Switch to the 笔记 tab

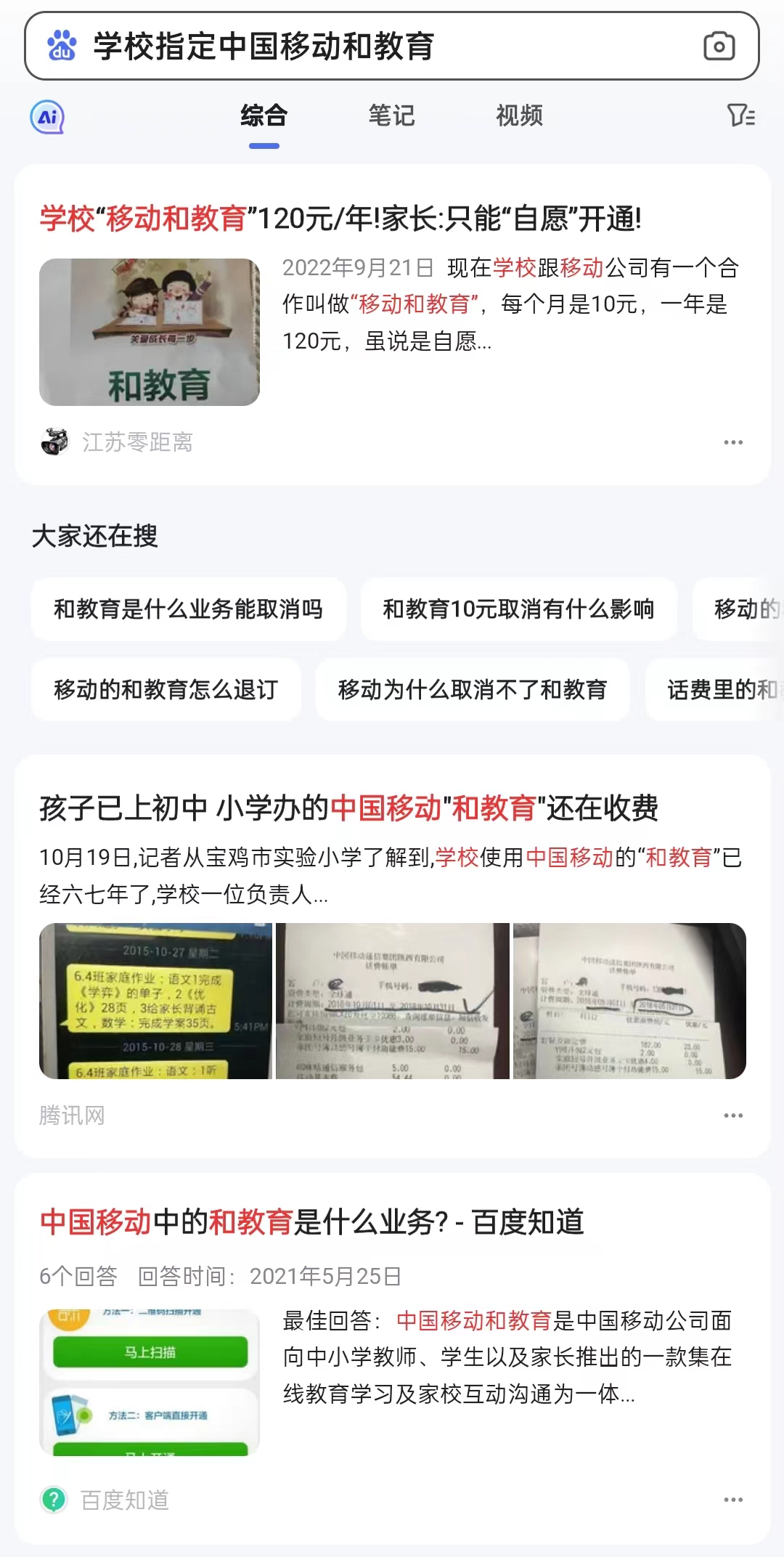click(391, 116)
